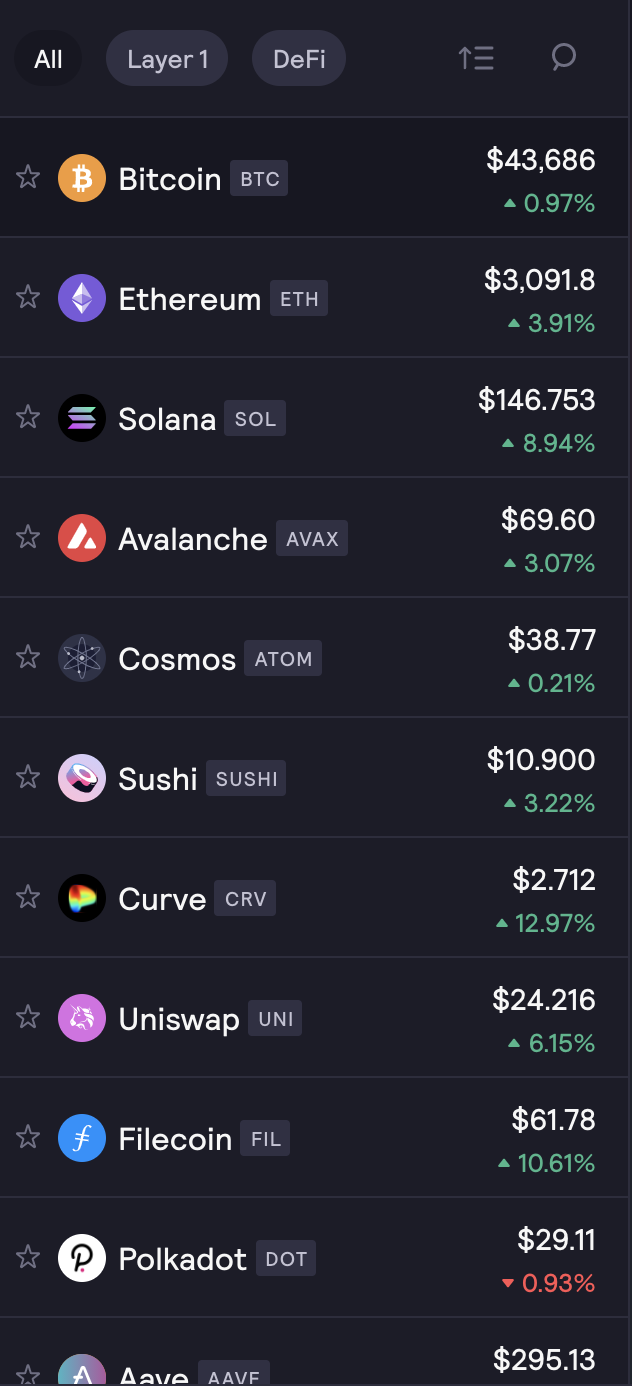The width and height of the screenshot is (632, 1386).
Task: Star Avalanche as a favorite
Action: click(x=28, y=537)
